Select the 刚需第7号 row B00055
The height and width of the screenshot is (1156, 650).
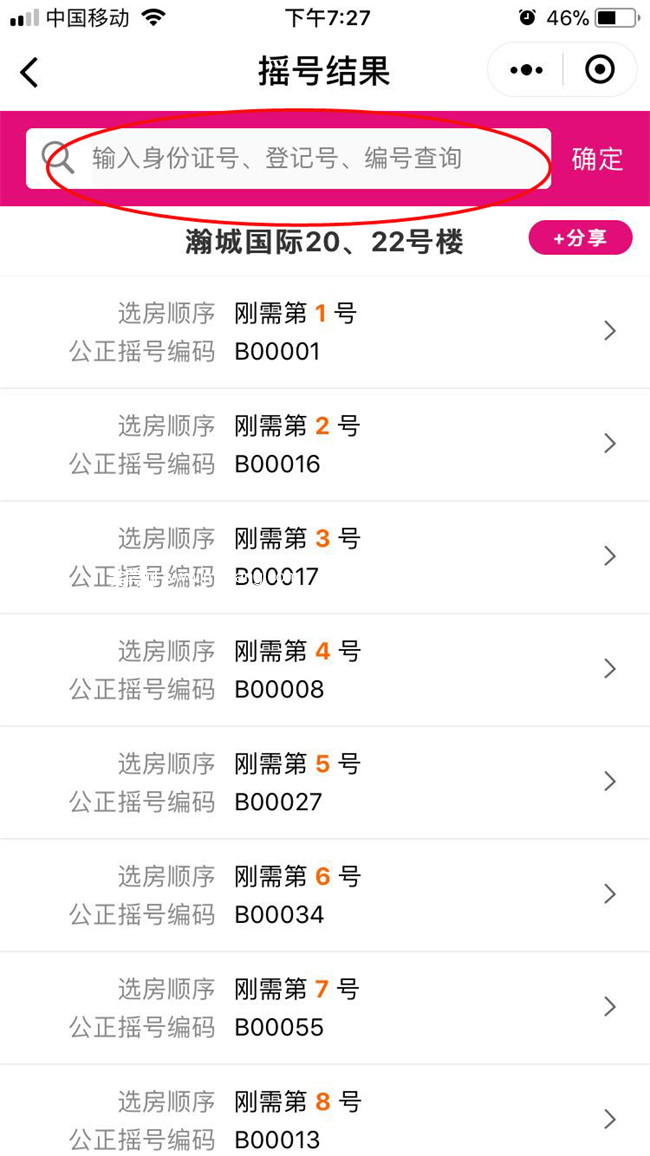[325, 1007]
